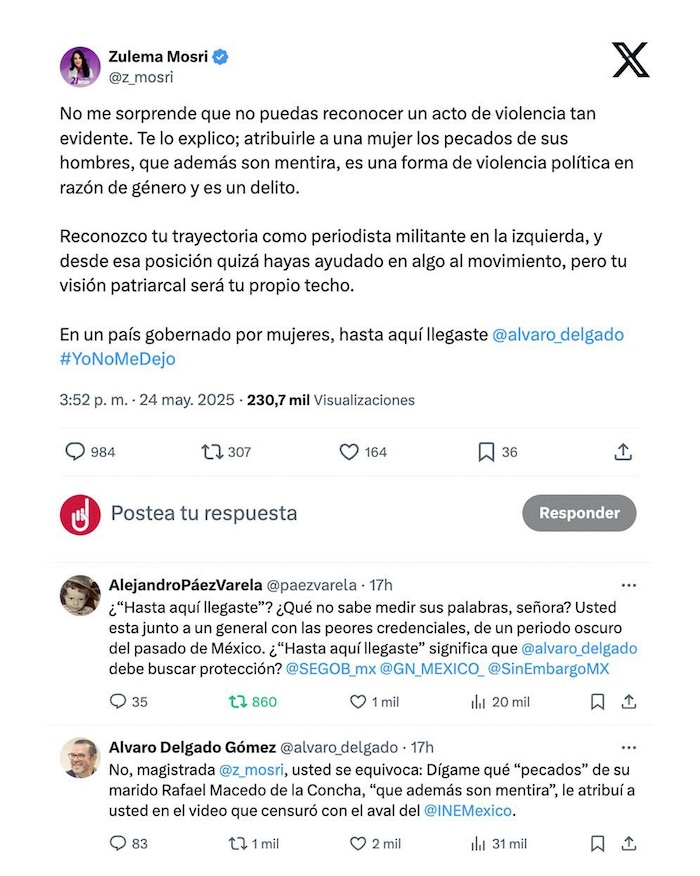Open the #YoNoMeDejo hashtag
This screenshot has width=700, height=876.
click(117, 359)
